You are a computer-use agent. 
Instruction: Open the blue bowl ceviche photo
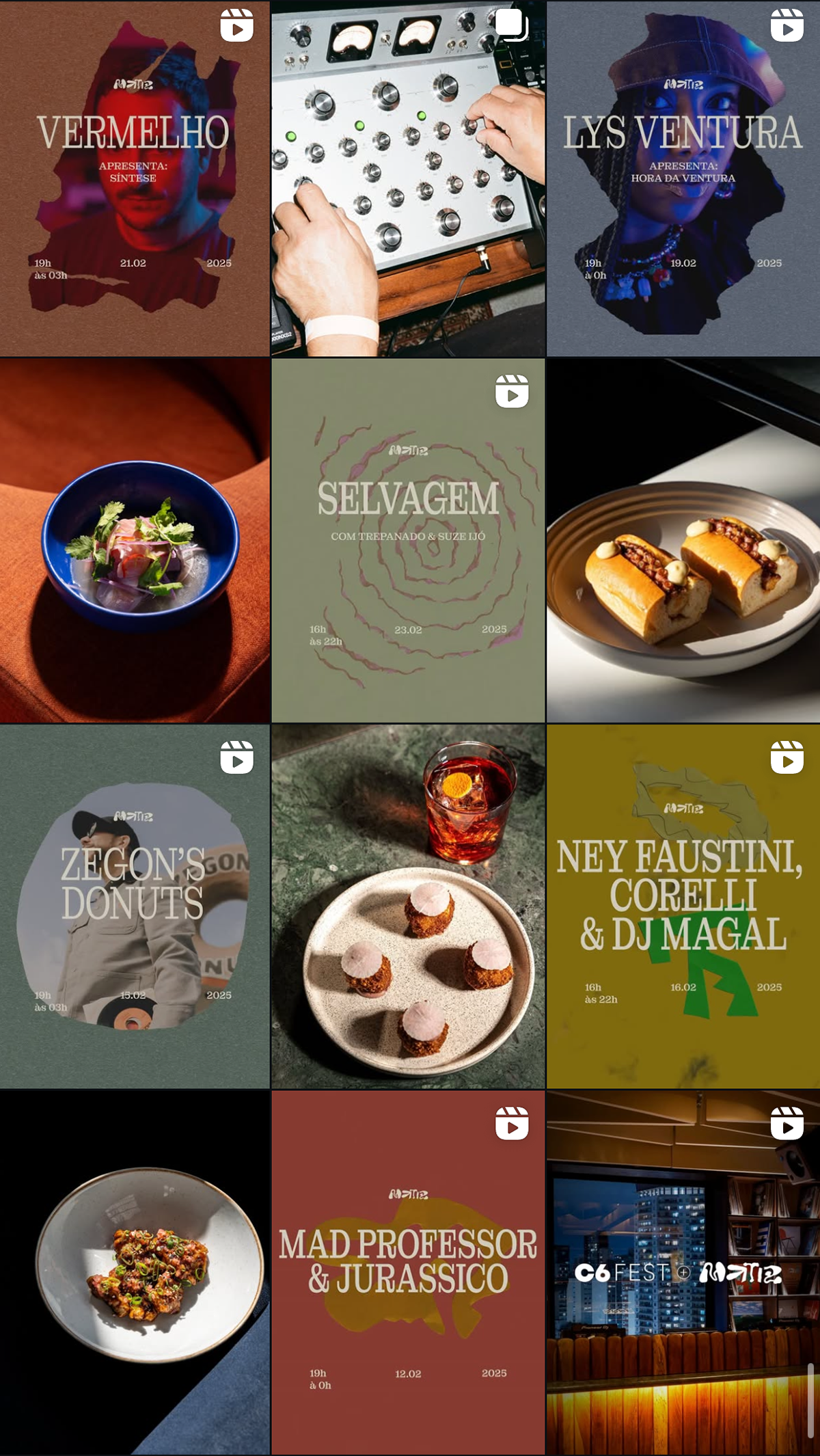134,540
